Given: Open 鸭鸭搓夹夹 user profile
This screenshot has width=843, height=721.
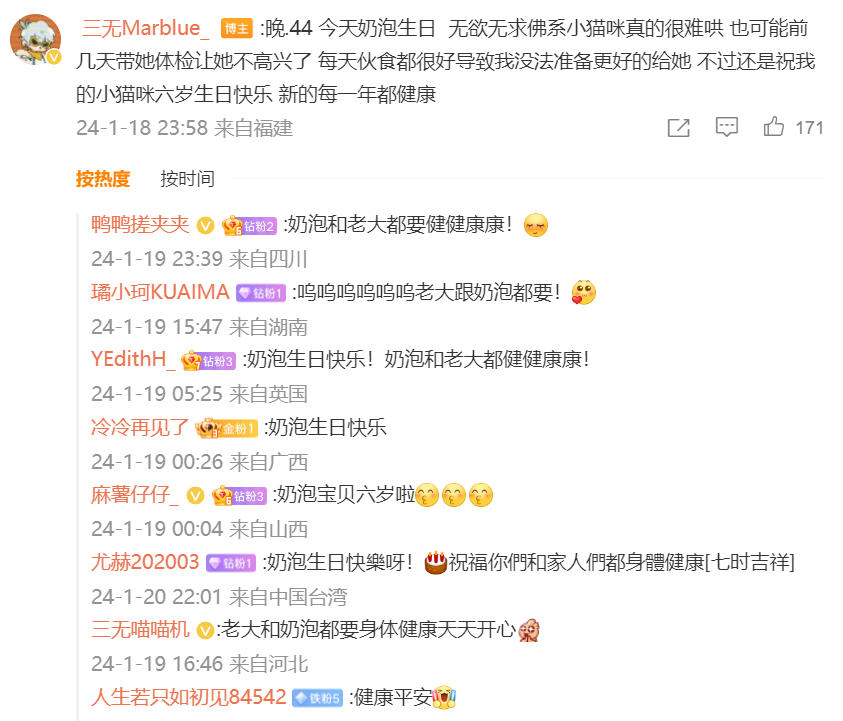Looking at the screenshot, I should tap(140, 225).
